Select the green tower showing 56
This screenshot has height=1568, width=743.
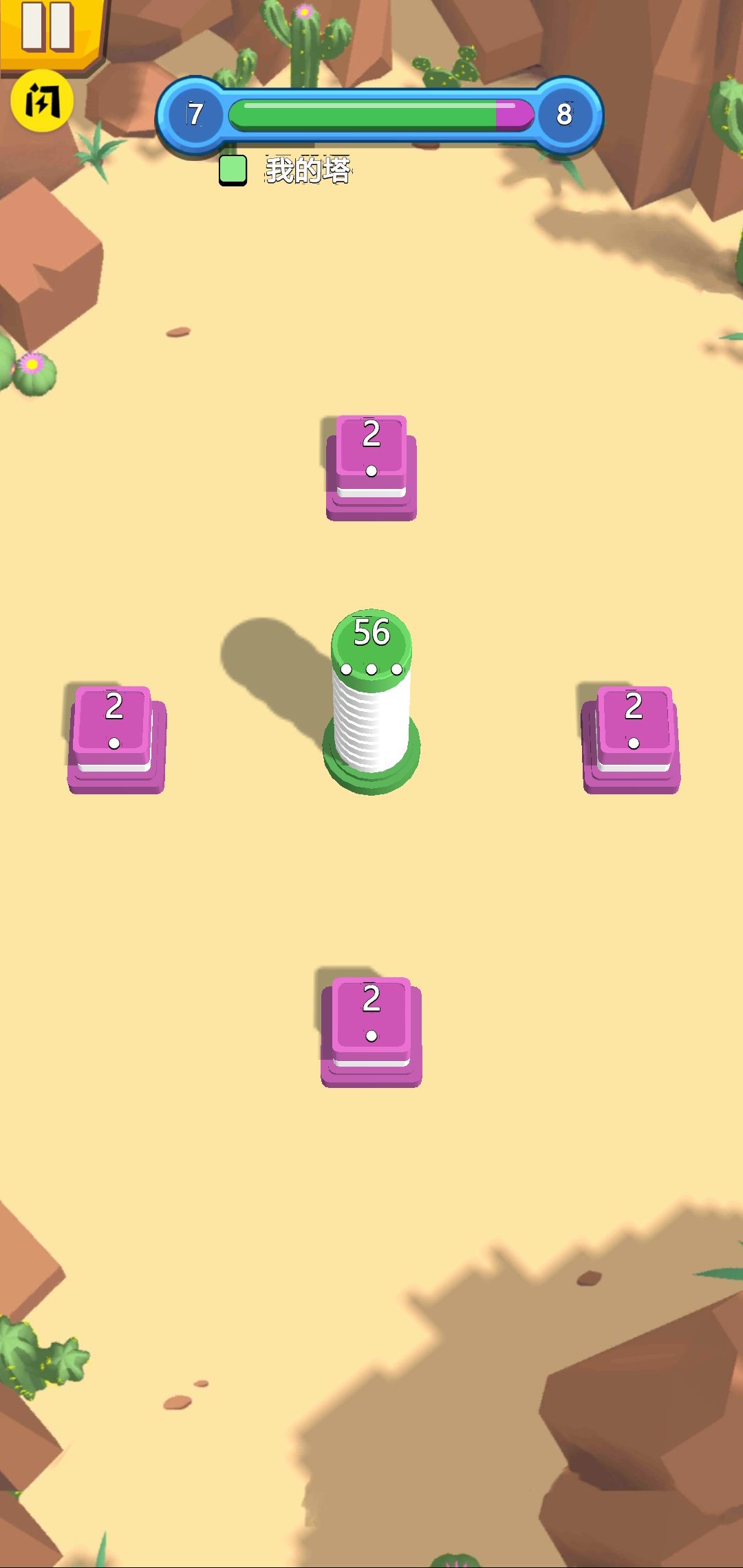[x=371, y=701]
